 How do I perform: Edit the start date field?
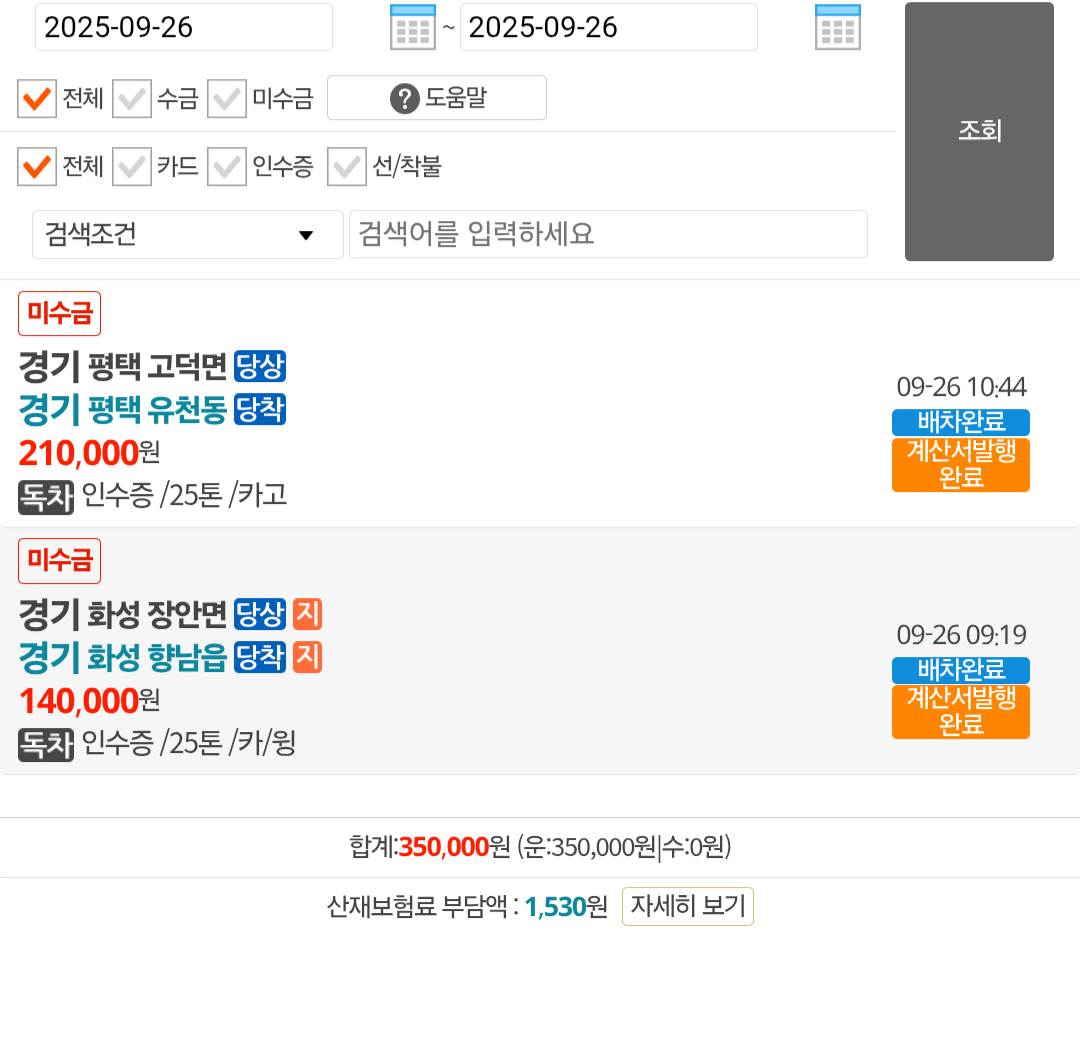click(x=183, y=27)
